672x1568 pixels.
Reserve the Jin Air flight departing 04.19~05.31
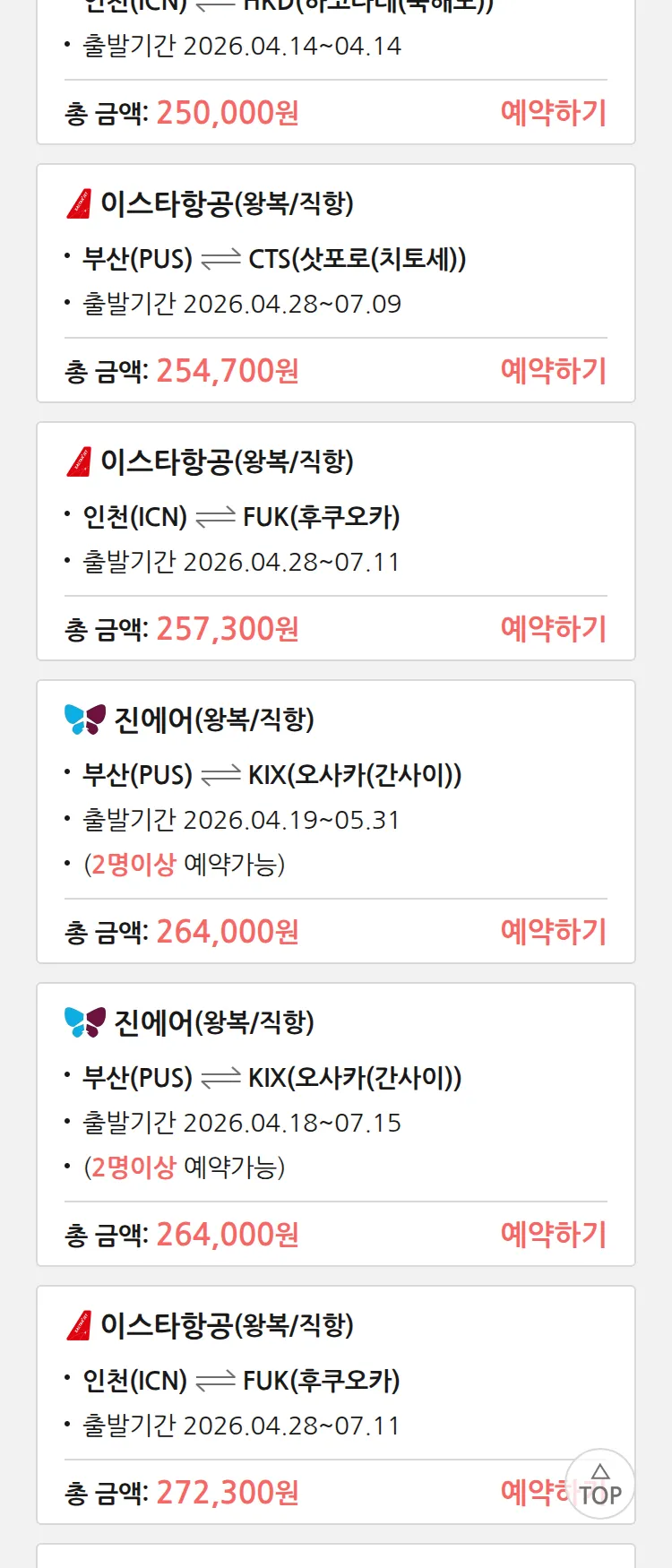coord(553,932)
